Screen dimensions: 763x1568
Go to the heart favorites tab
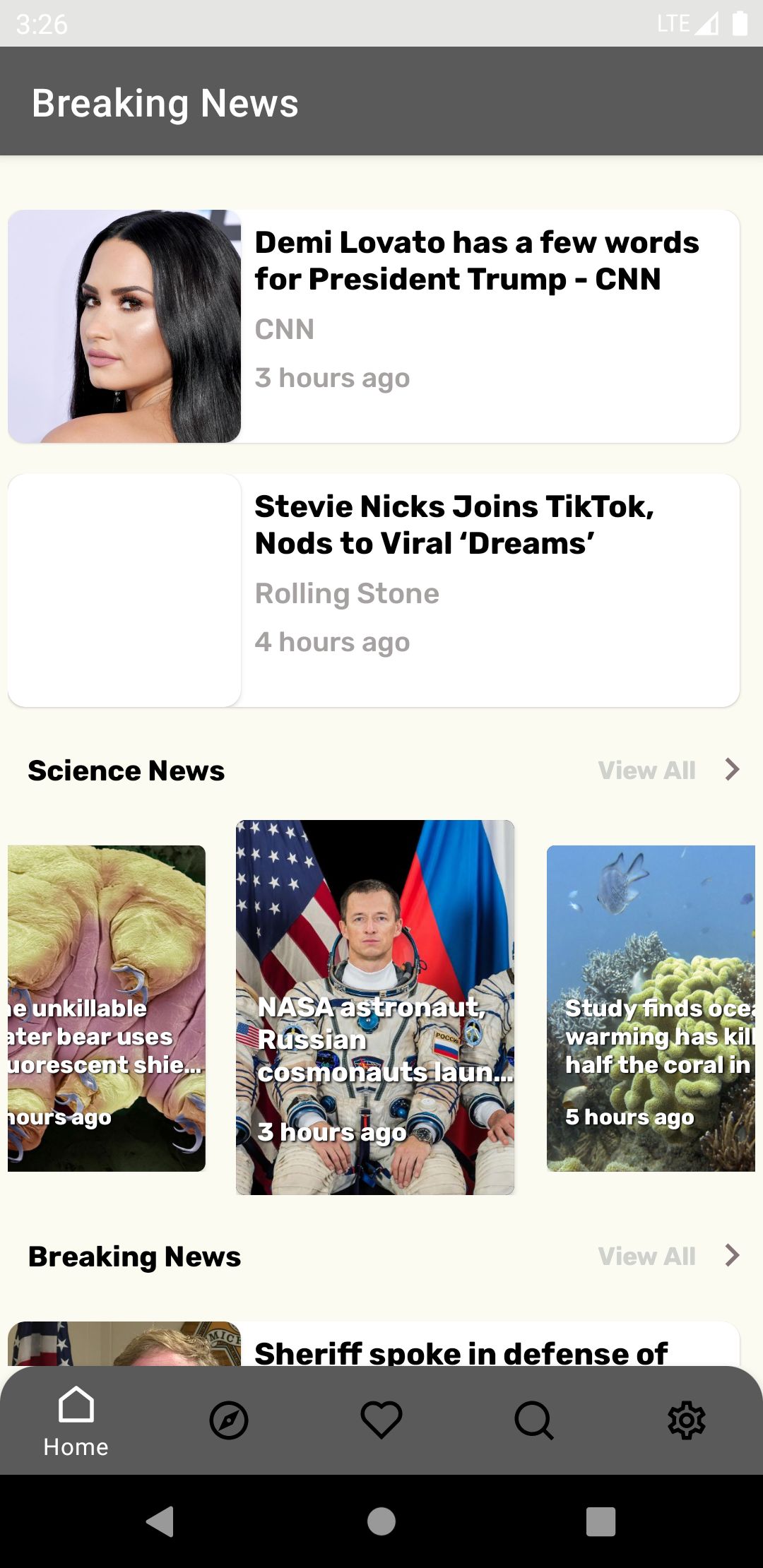coord(381,1420)
